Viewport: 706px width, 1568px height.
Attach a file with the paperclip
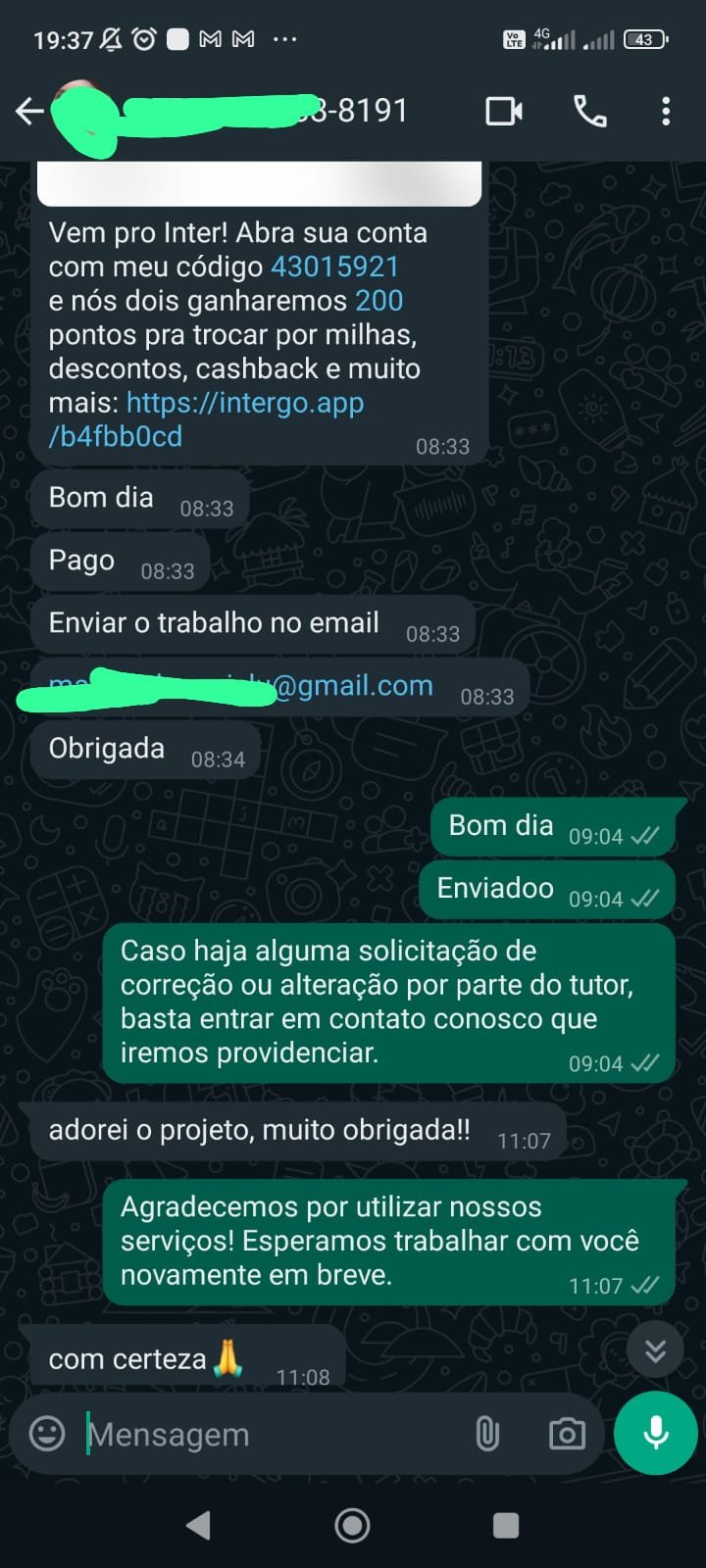pos(486,1435)
